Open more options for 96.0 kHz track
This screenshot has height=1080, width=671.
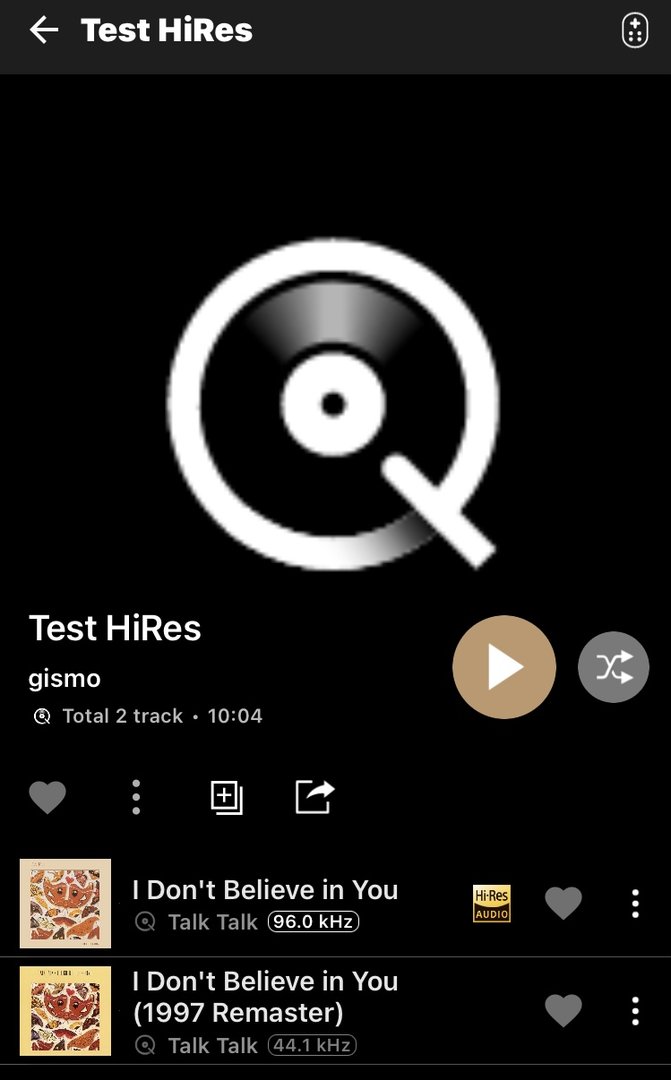click(635, 903)
